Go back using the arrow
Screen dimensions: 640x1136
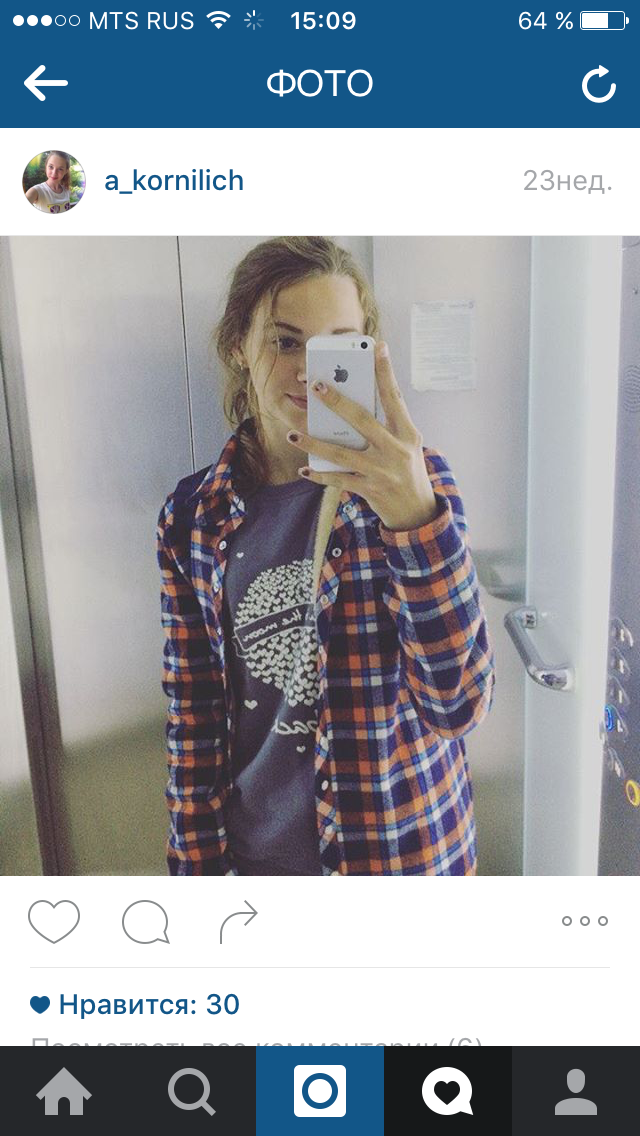click(46, 84)
